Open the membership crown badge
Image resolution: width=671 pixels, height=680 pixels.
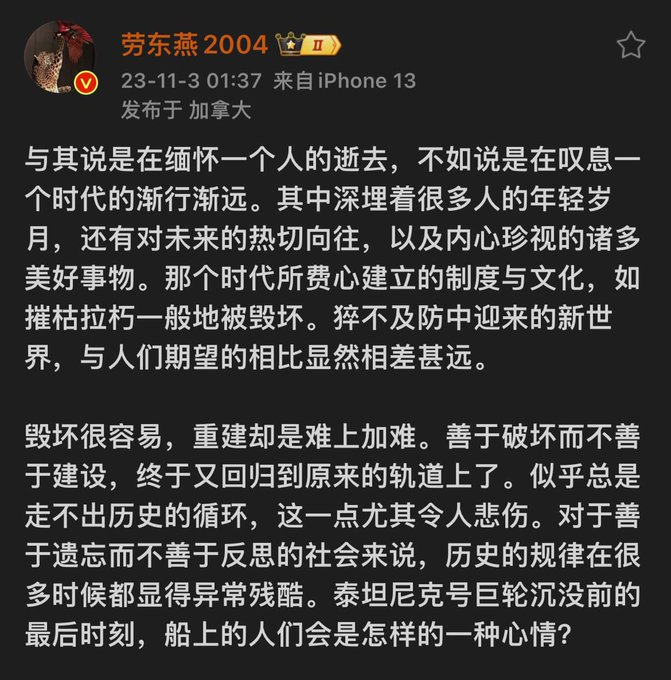308,45
